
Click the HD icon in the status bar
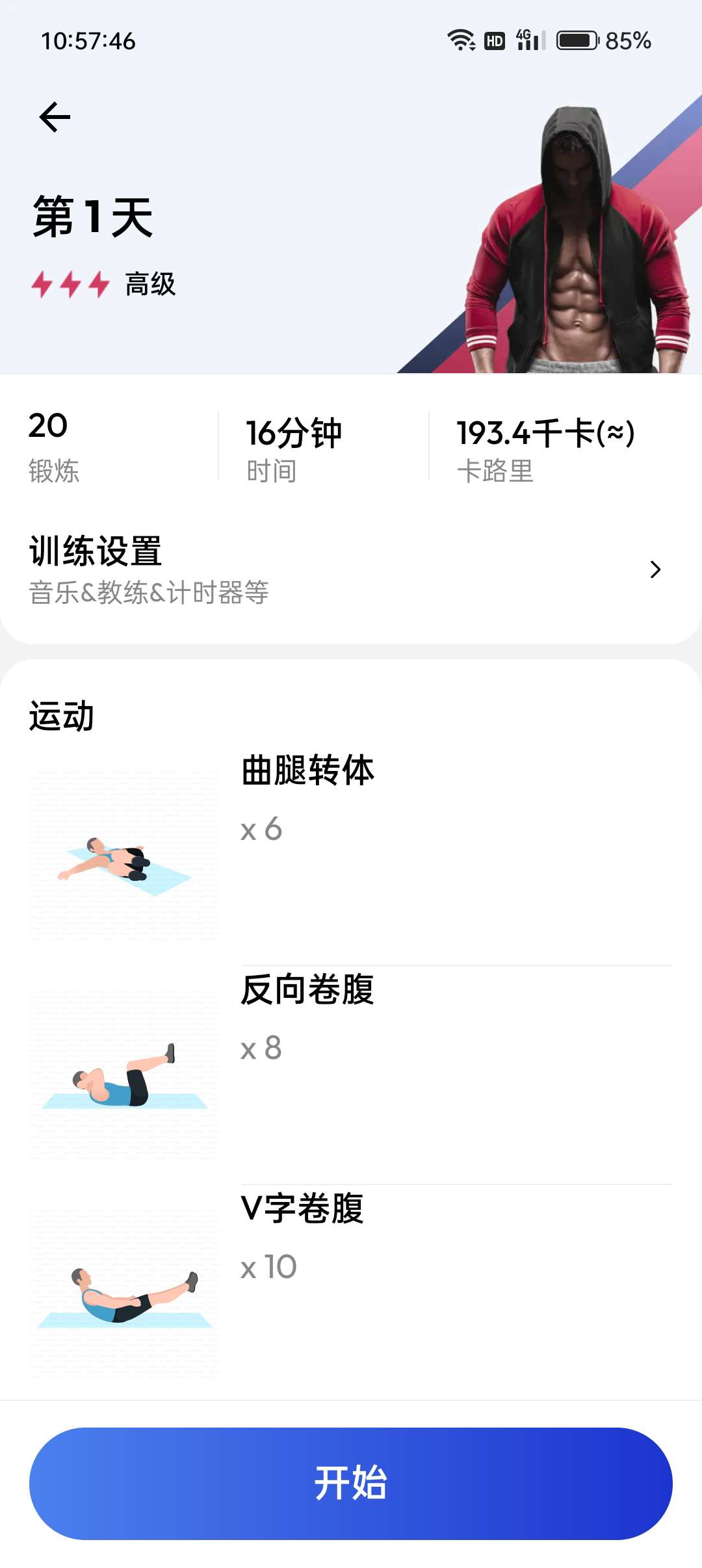pyautogui.click(x=495, y=41)
